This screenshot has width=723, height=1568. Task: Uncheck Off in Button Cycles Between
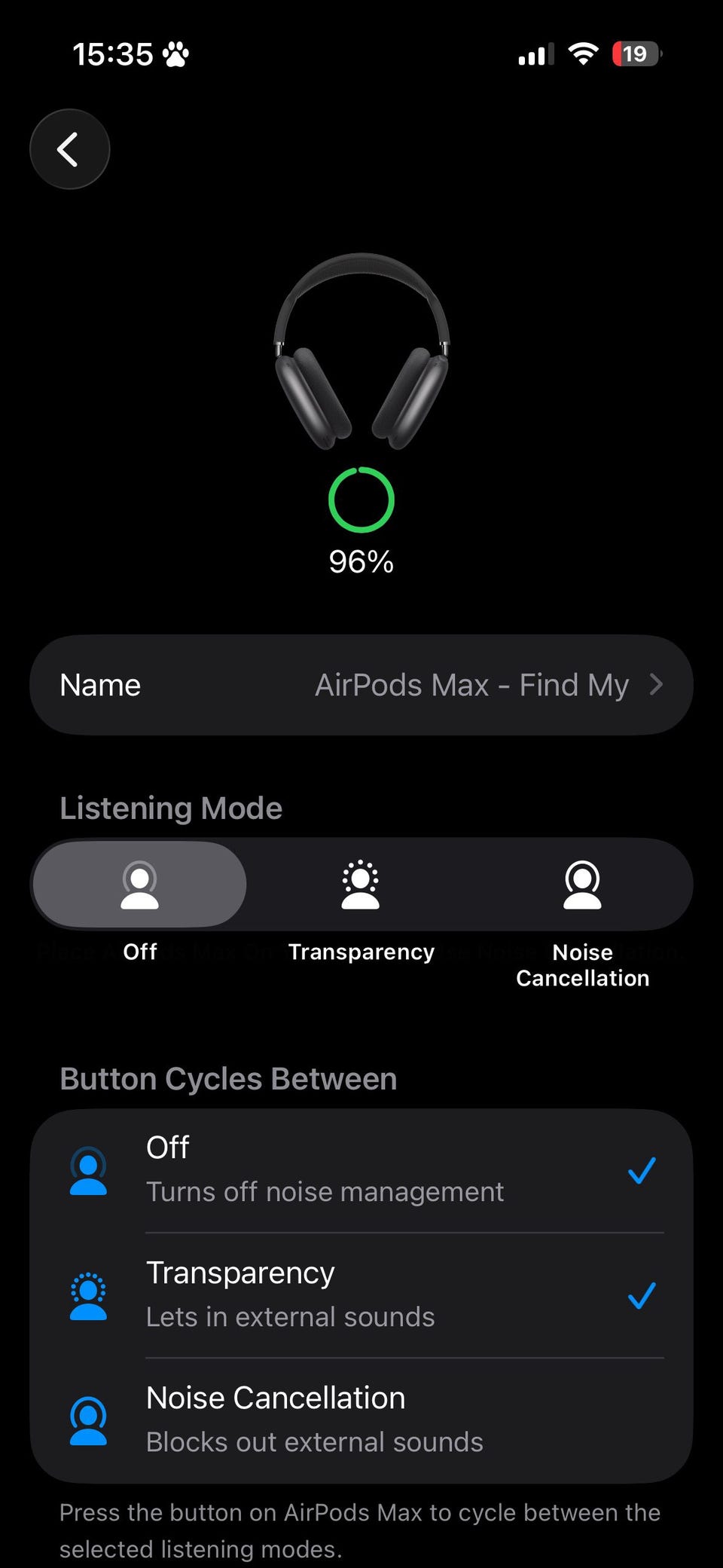click(361, 1169)
